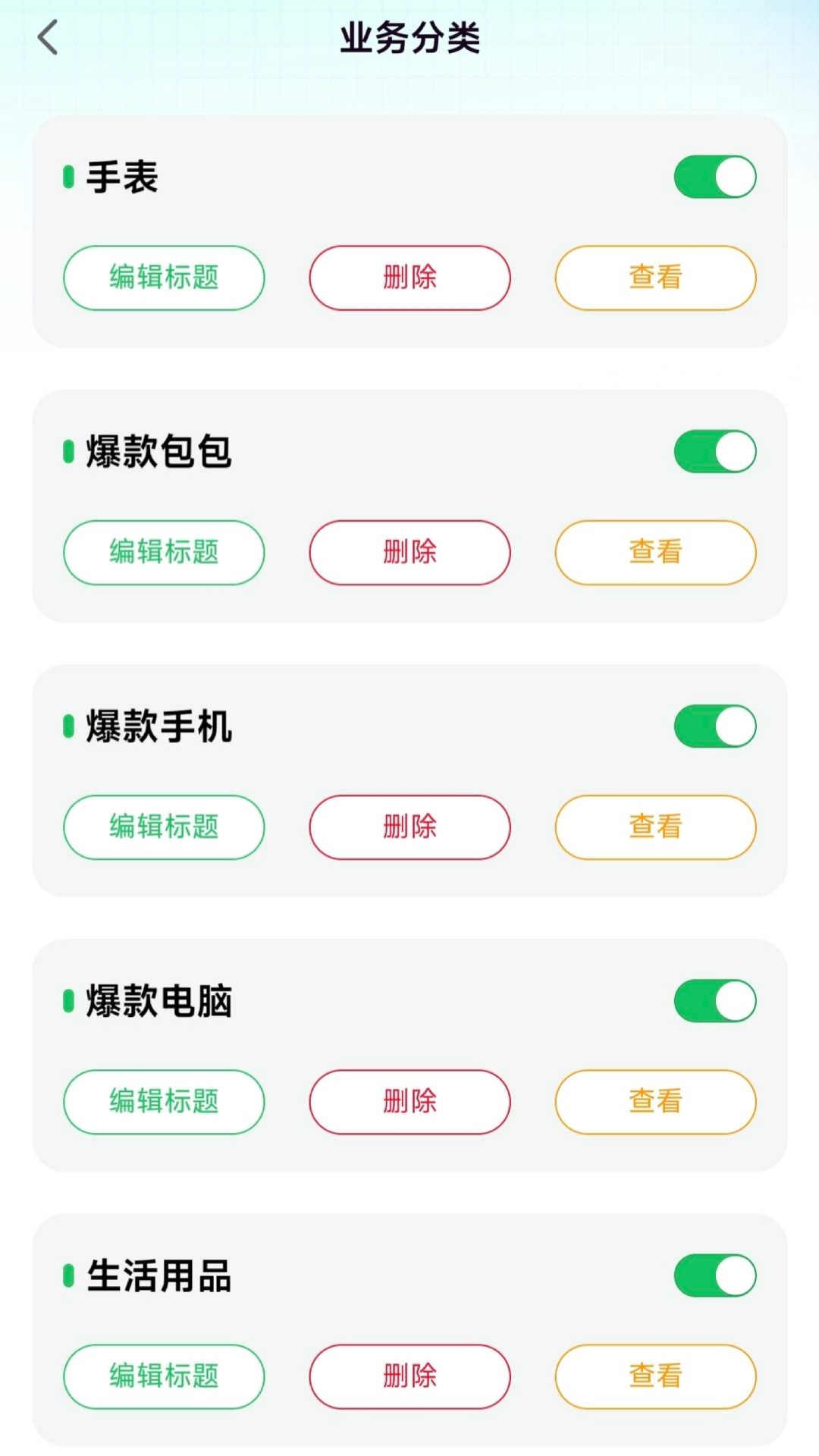This screenshot has height=1456, width=819.
Task: Delete the 爆款包包 category
Action: click(409, 553)
